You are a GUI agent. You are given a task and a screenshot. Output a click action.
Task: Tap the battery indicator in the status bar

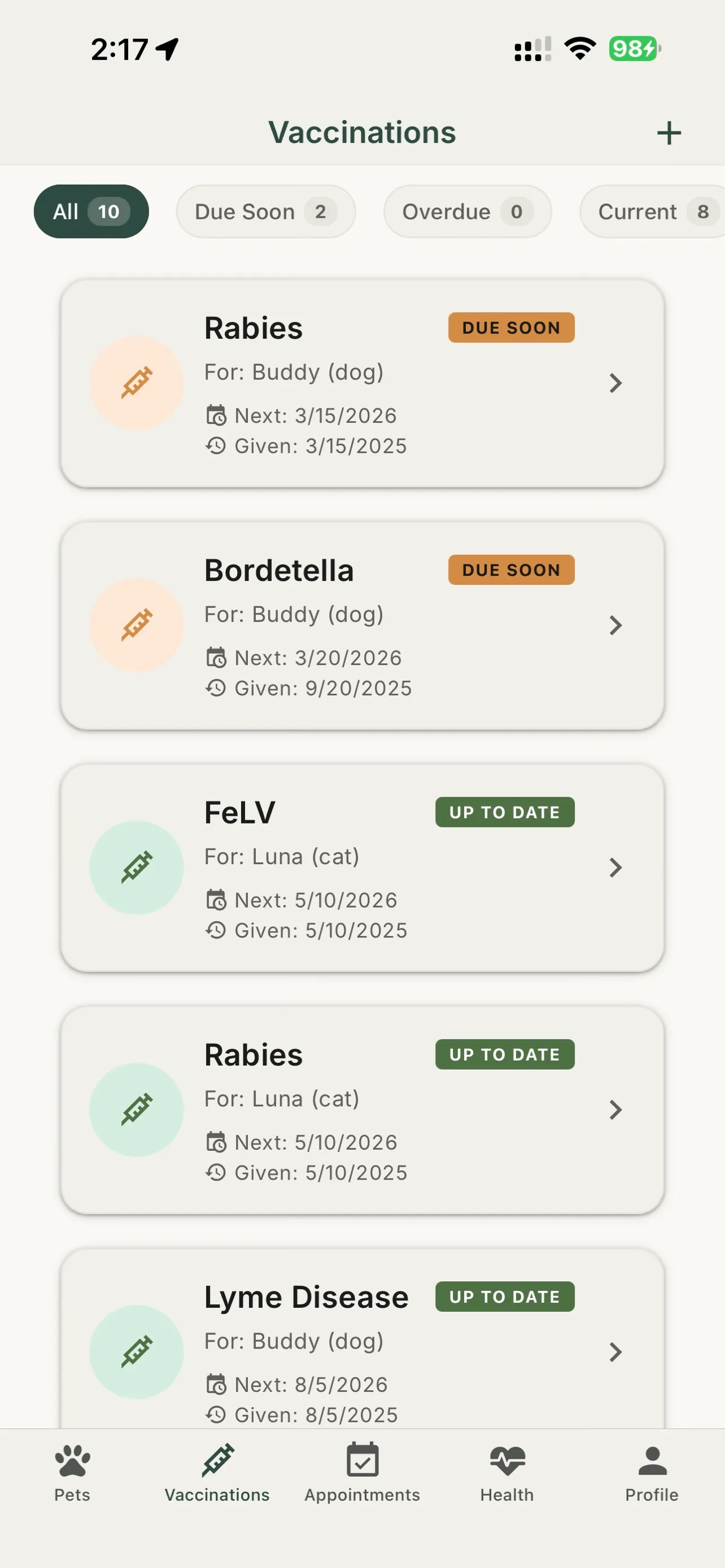pyautogui.click(x=633, y=49)
